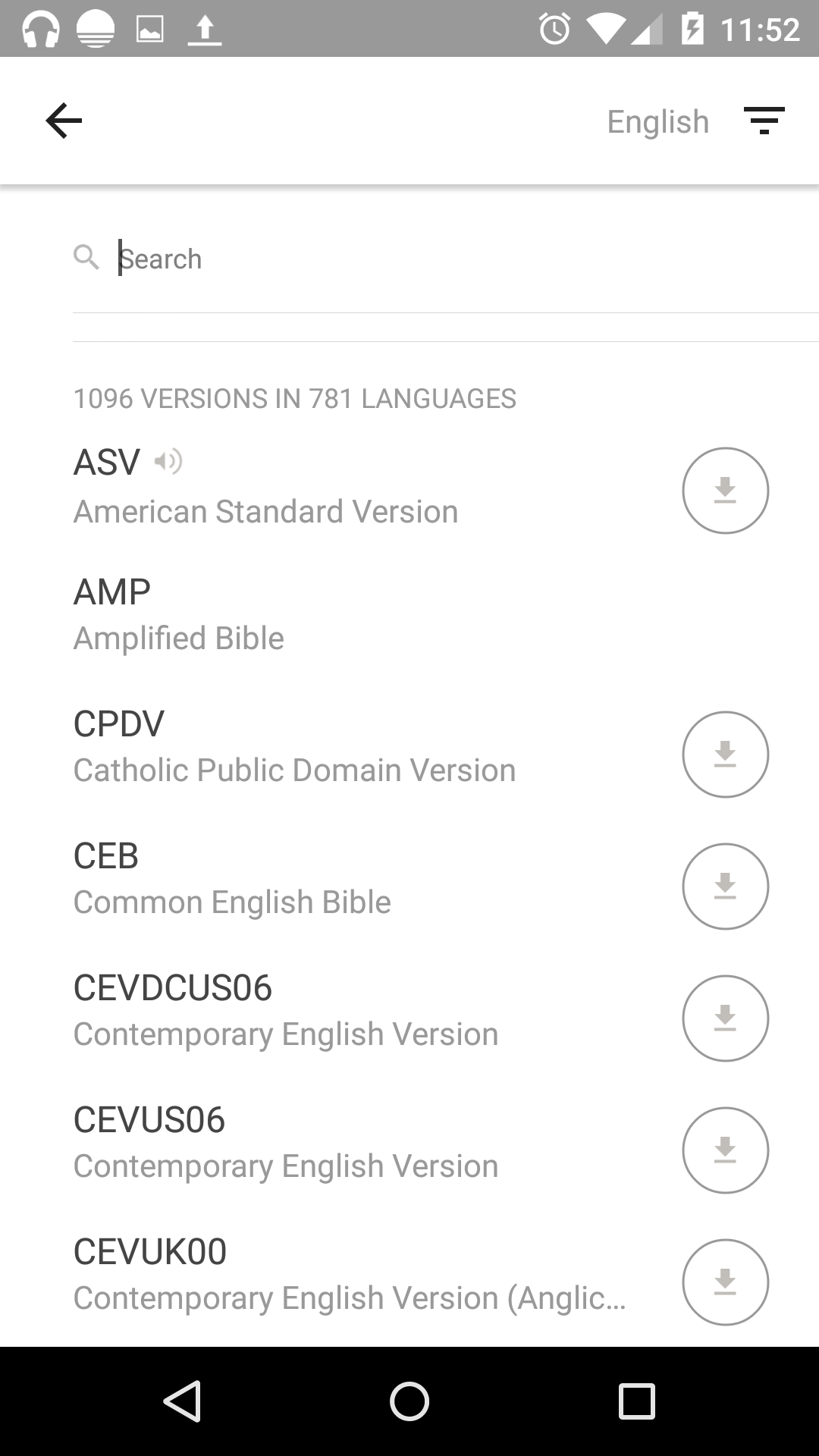Download the Common English Bible
819x1456 pixels.
pos(725,886)
